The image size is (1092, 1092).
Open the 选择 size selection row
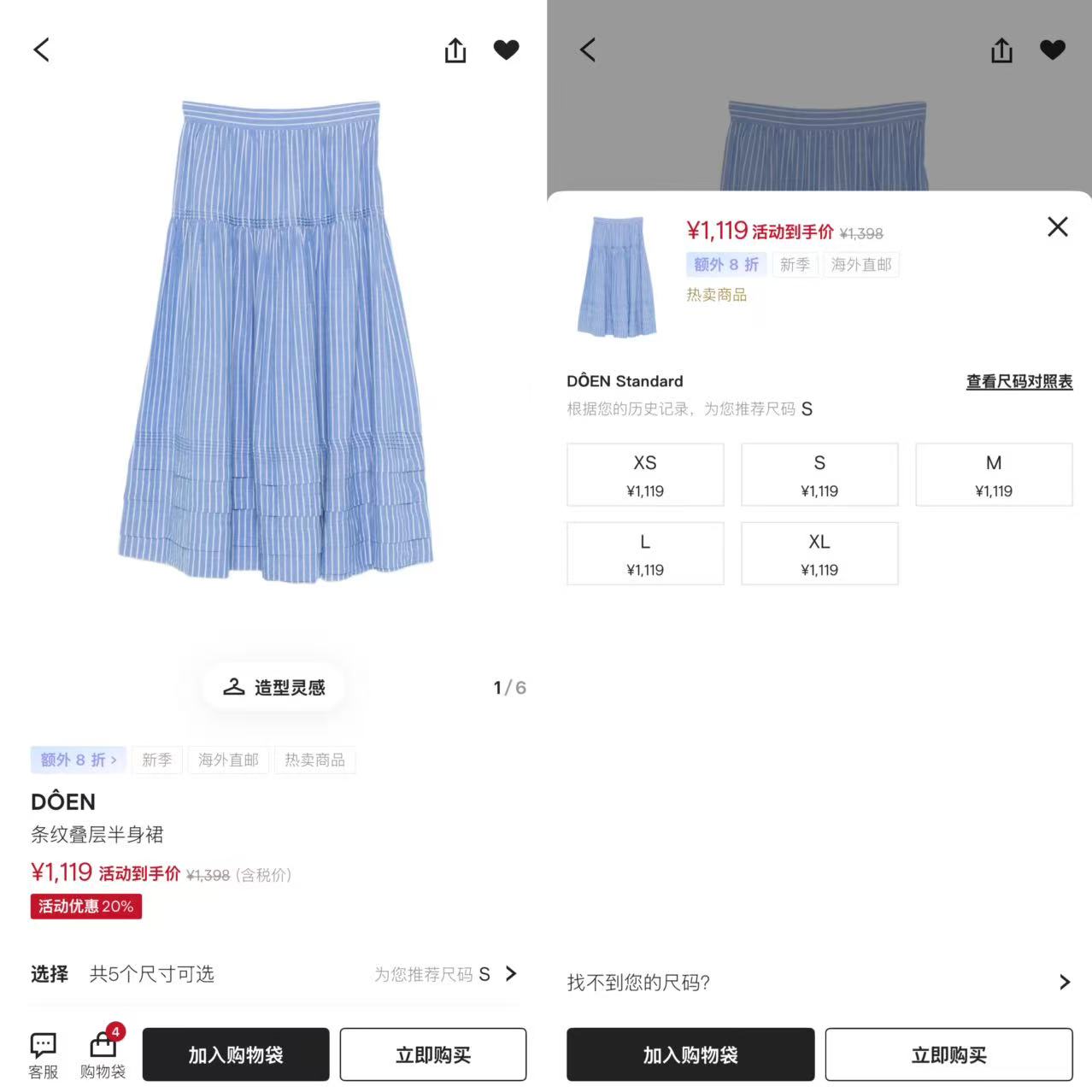273,974
